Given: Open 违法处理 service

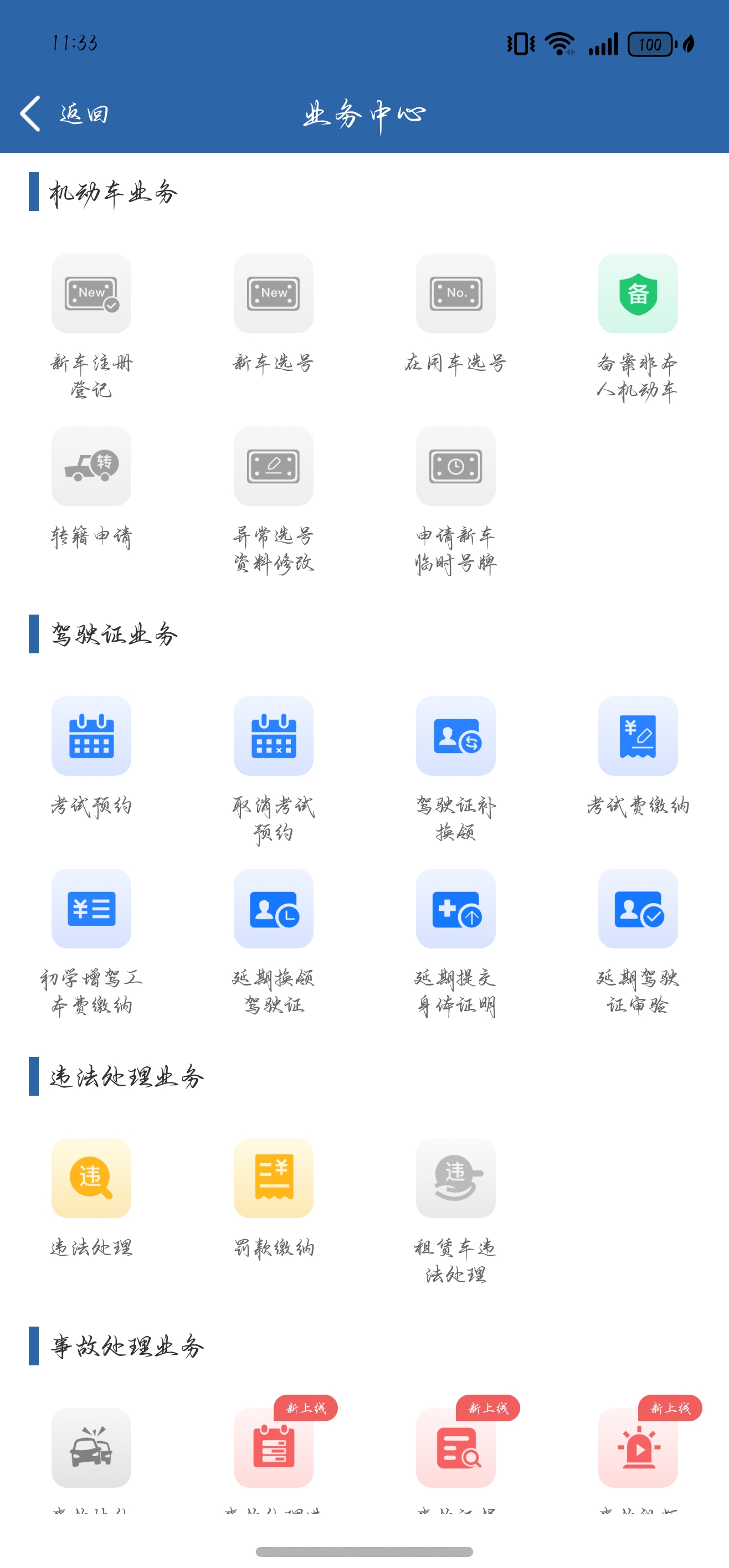Looking at the screenshot, I should pos(91,1178).
